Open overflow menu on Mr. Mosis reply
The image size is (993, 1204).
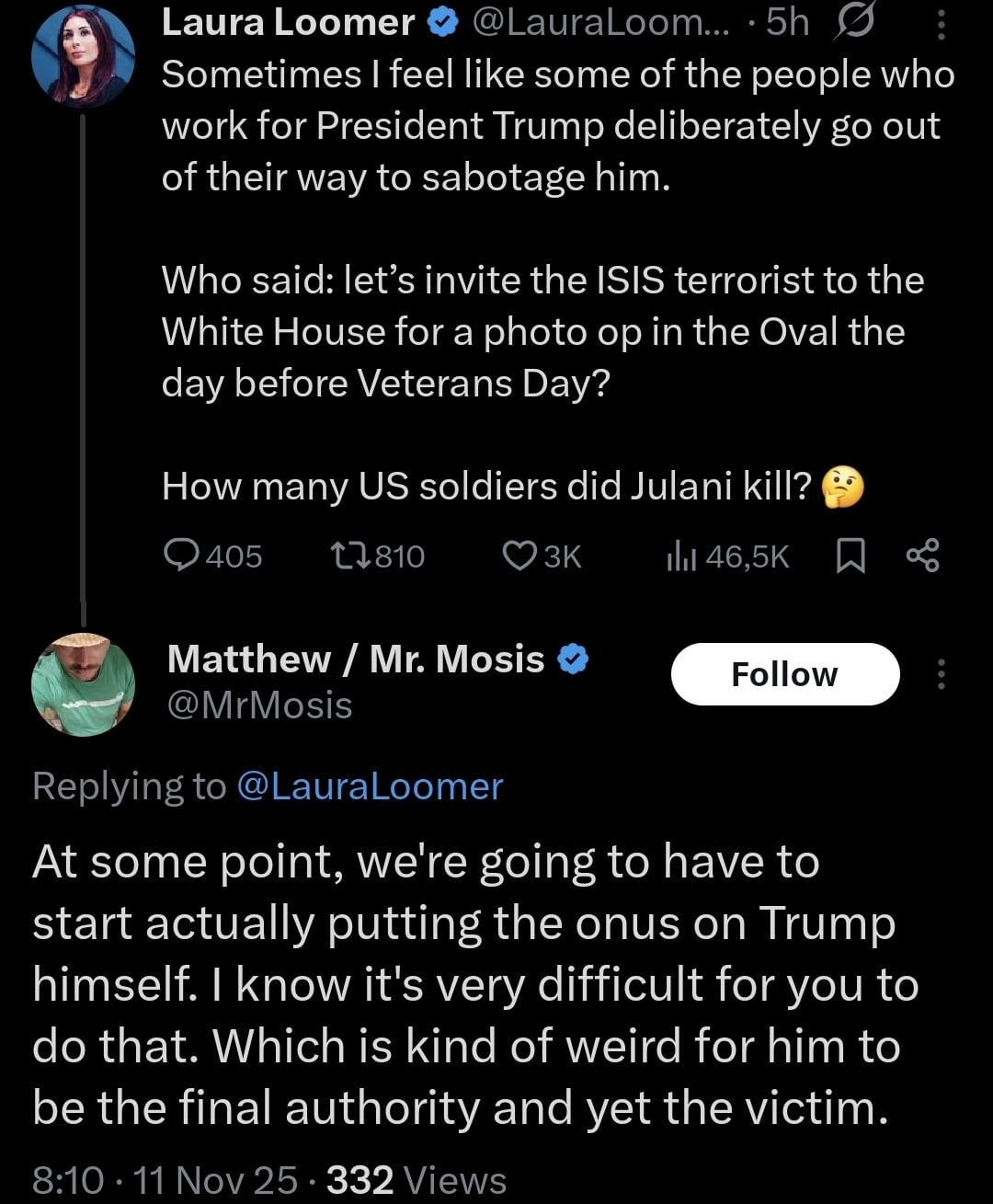pos(940,674)
